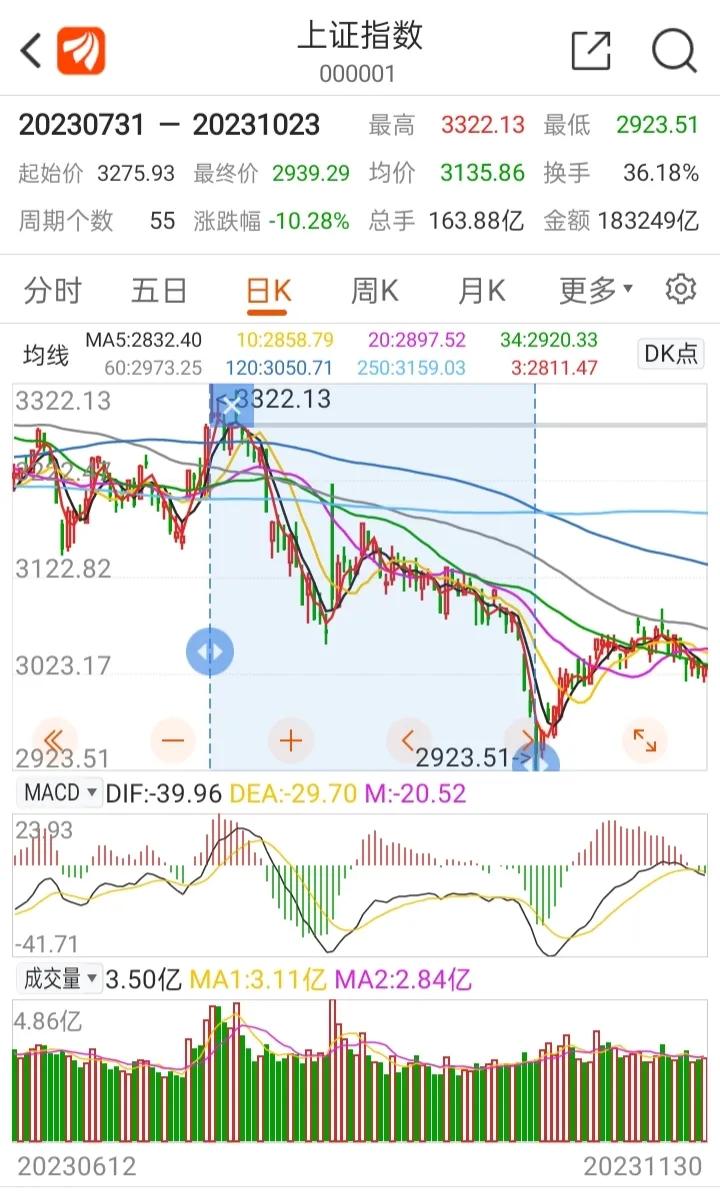720x1201 pixels.
Task: Click the back arrow to return
Action: pos(28,49)
